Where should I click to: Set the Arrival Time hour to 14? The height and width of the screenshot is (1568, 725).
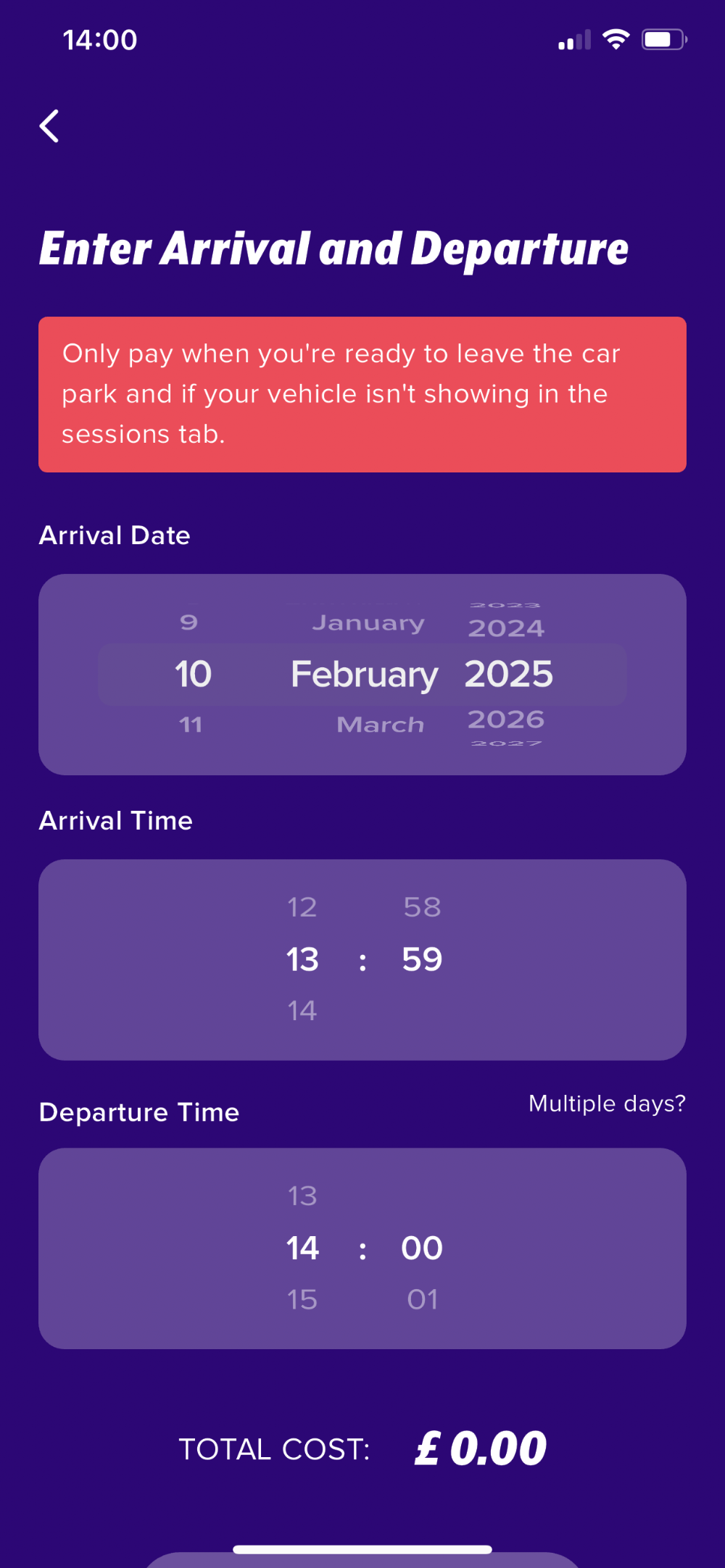coord(302,1011)
